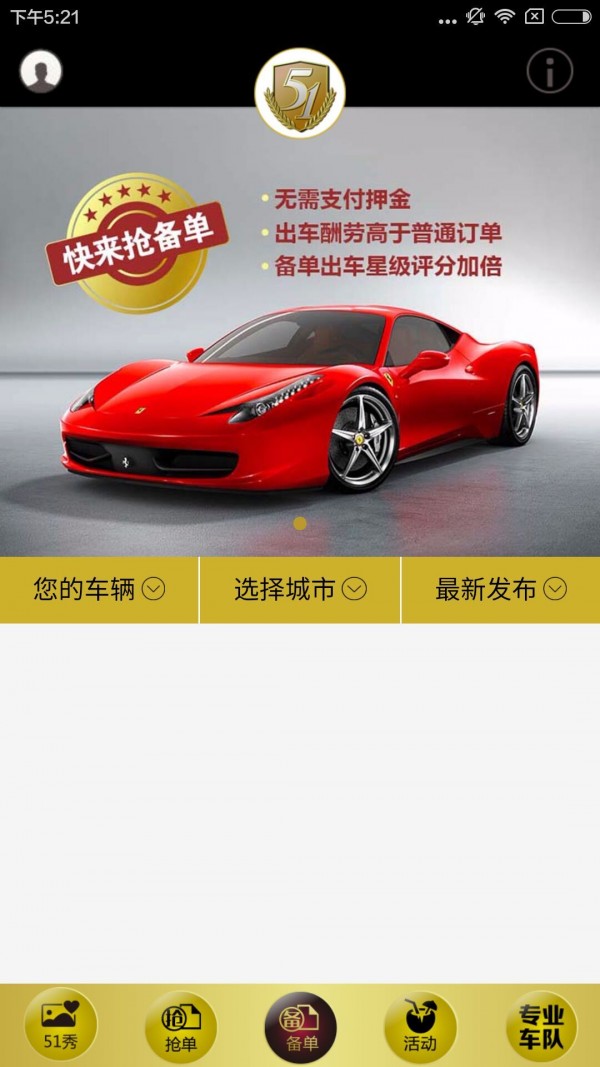Switch to the 51秀 tab

60,1025
